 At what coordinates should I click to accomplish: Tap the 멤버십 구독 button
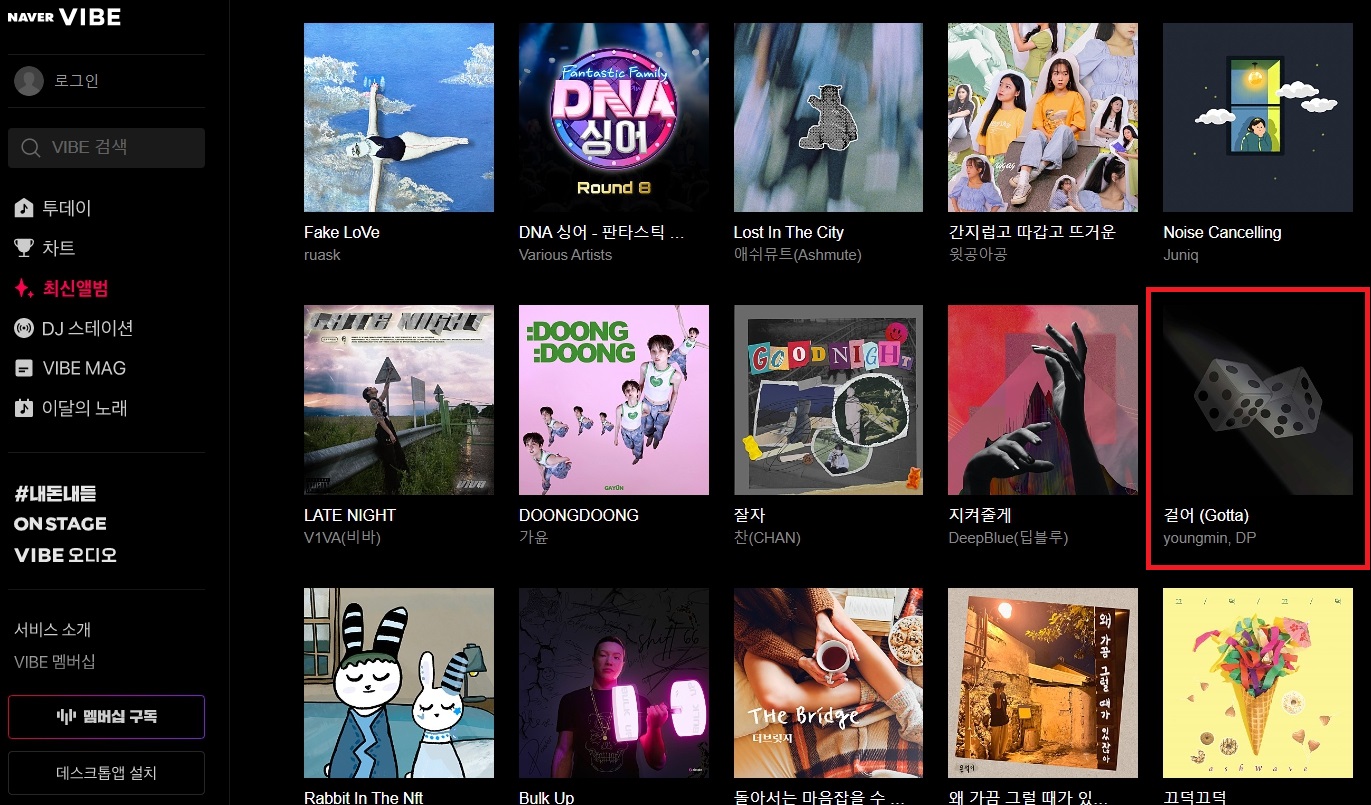pos(106,717)
